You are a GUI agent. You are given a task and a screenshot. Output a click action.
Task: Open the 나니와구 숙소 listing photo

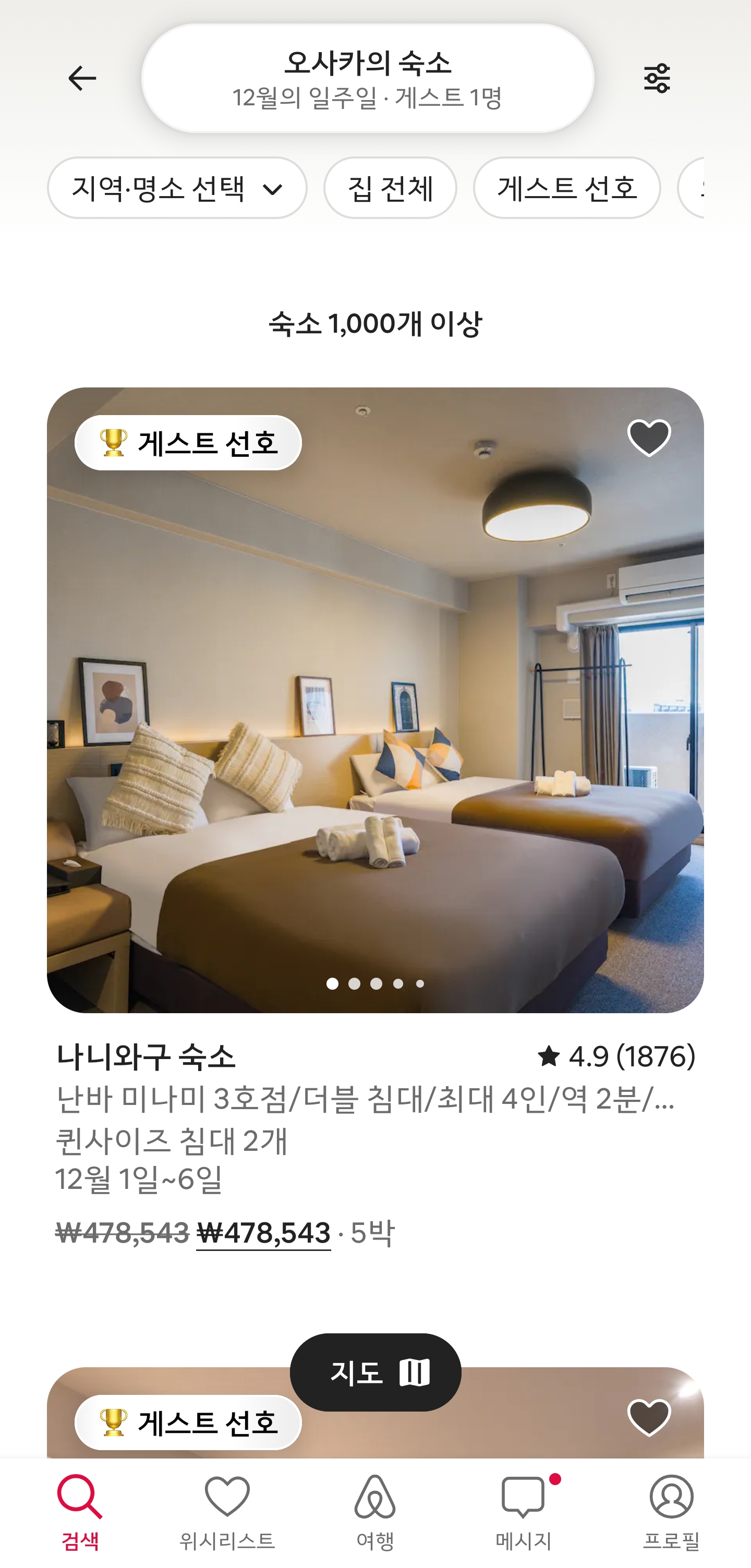(x=375, y=700)
